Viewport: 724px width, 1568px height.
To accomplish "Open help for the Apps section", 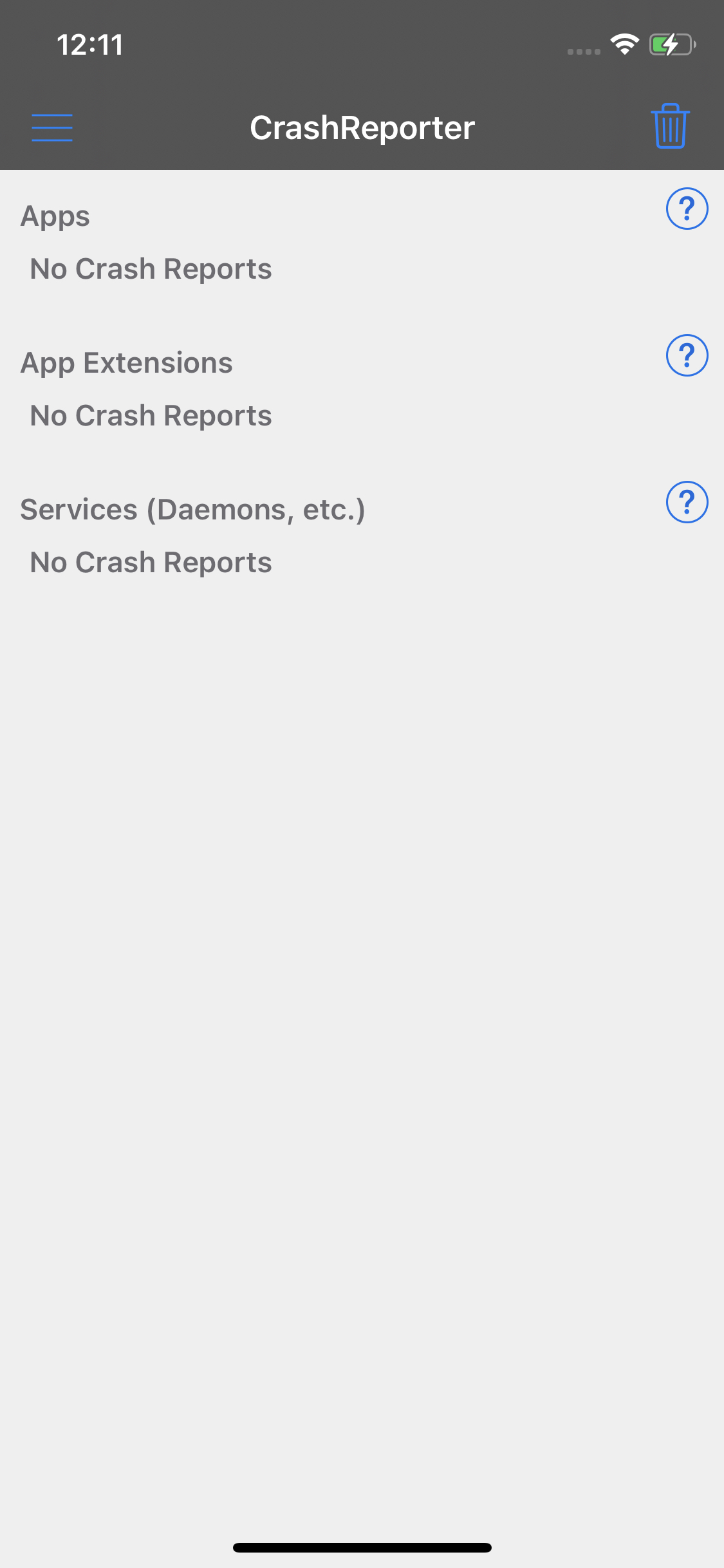I will click(687, 209).
